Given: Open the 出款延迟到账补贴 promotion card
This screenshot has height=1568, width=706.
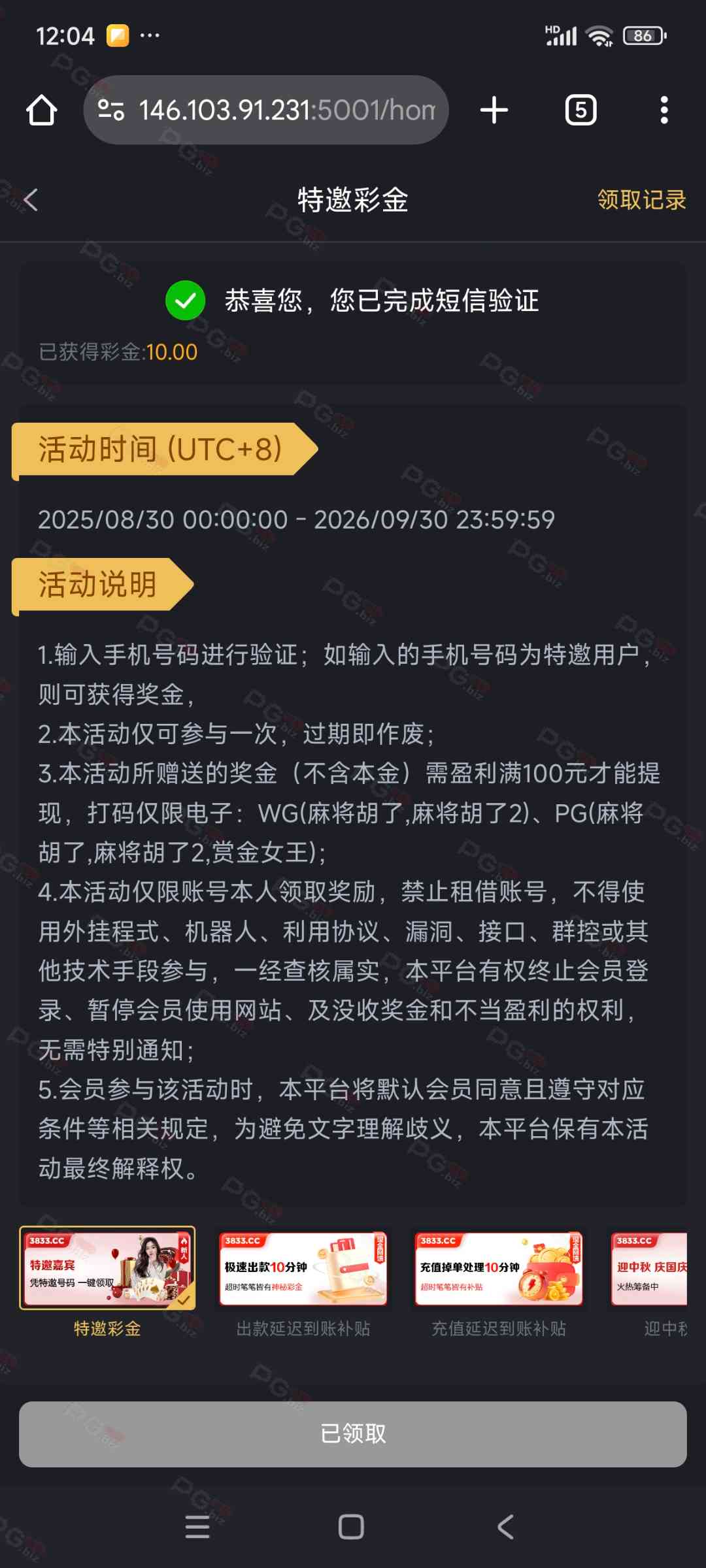Looking at the screenshot, I should pyautogui.click(x=303, y=1269).
